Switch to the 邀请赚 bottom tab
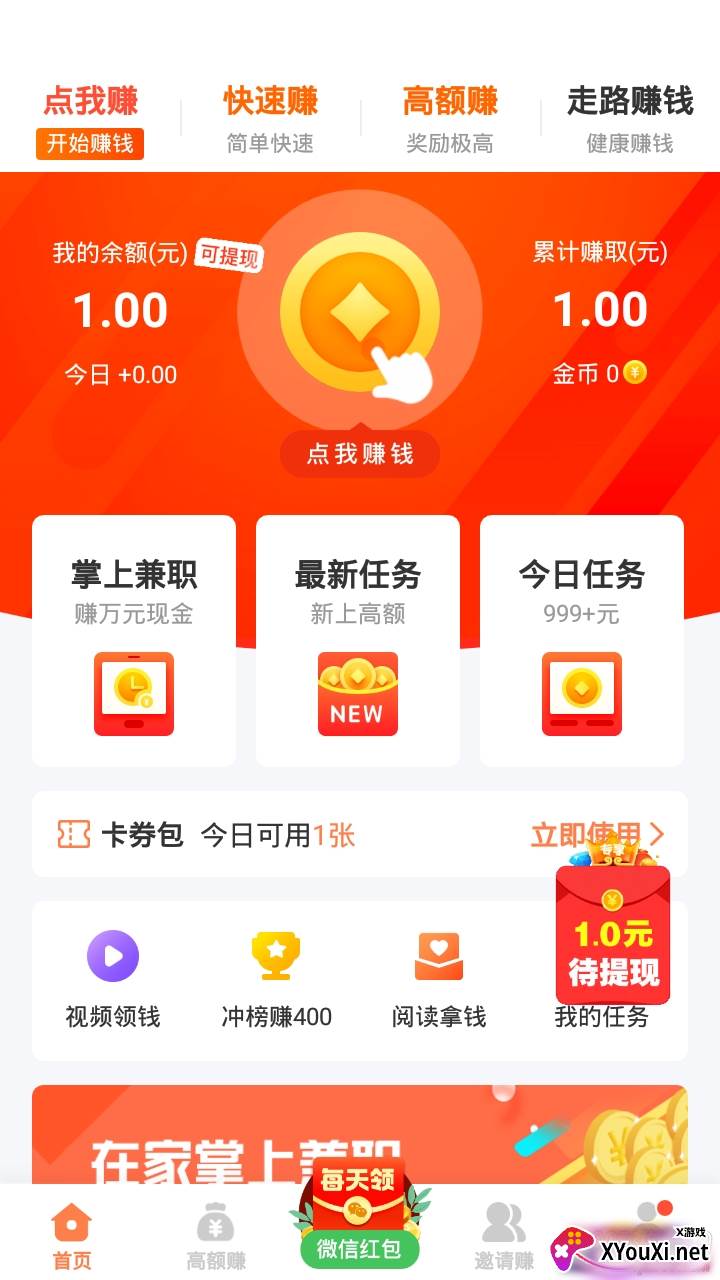This screenshot has height=1280, width=720. (x=504, y=1235)
